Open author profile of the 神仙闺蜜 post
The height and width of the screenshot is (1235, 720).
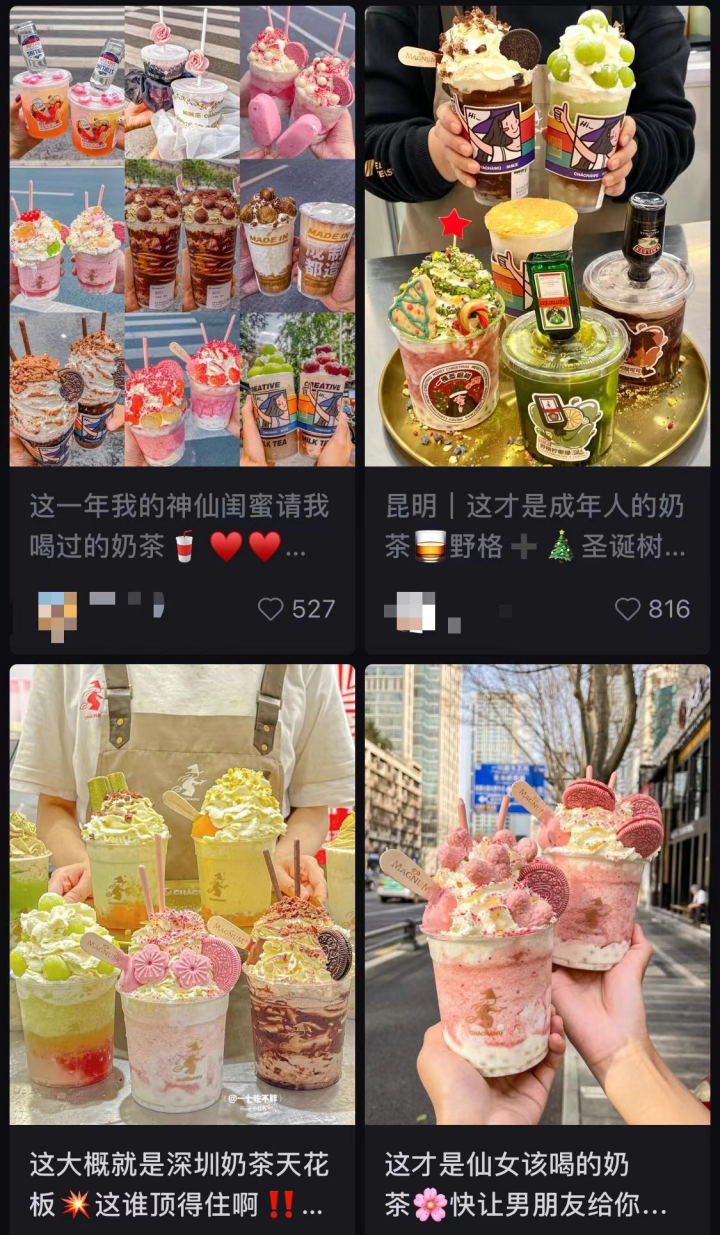58,610
